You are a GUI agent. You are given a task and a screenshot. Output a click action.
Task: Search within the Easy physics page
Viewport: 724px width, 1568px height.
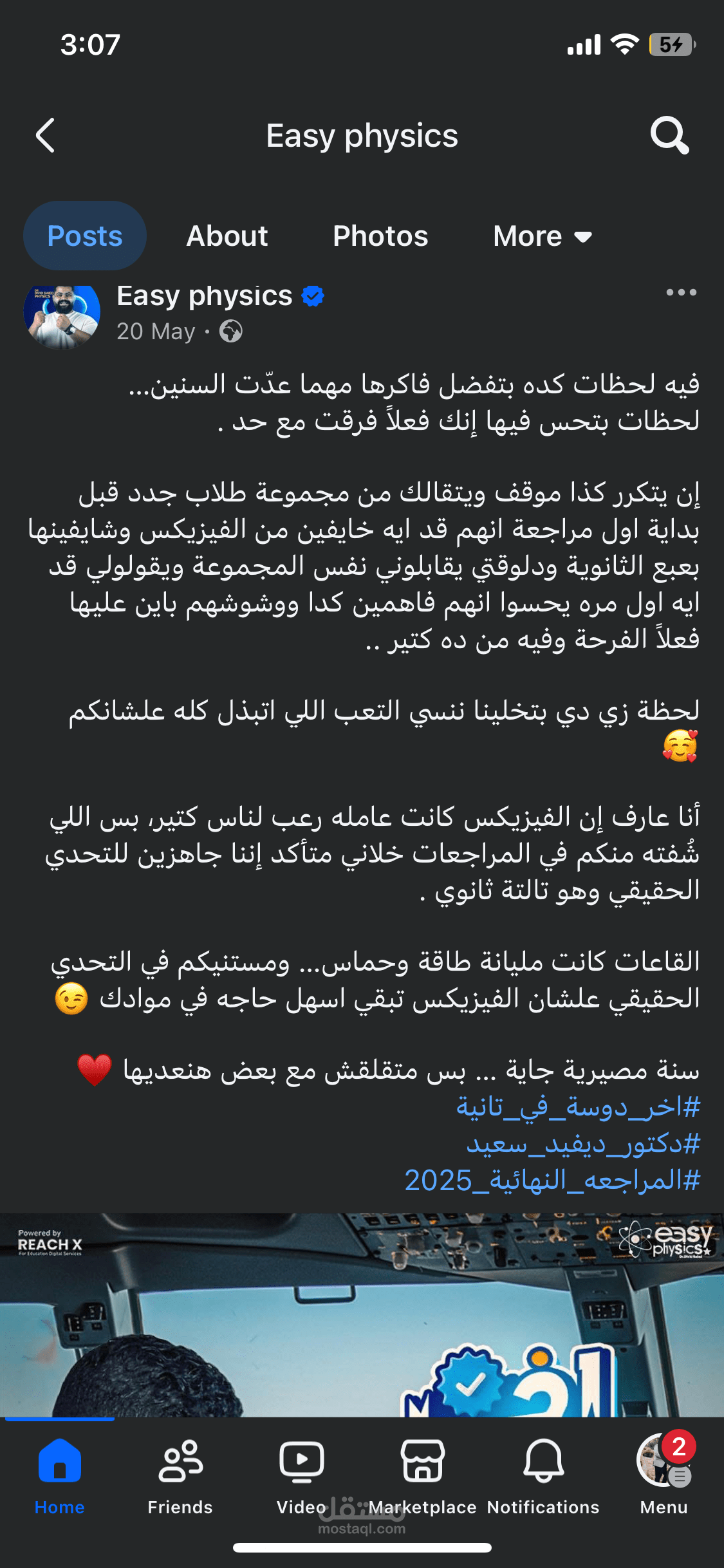(x=669, y=136)
